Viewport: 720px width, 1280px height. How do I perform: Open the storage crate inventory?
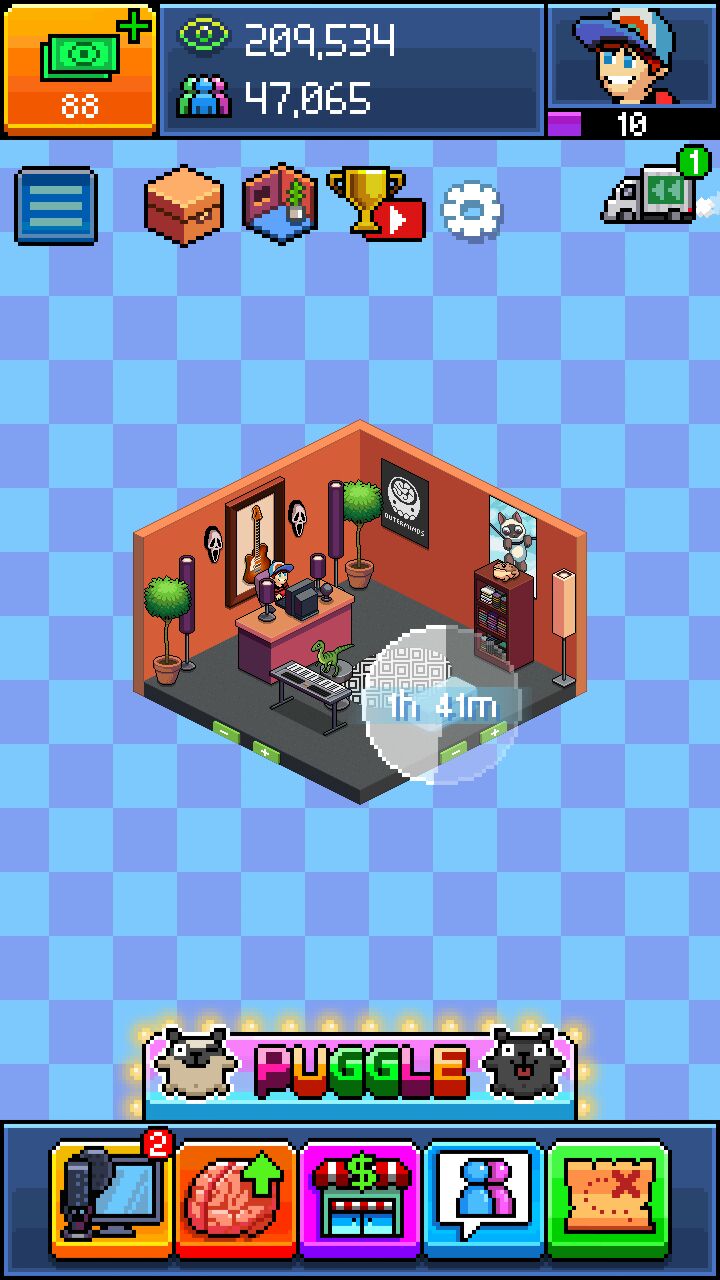[184, 204]
